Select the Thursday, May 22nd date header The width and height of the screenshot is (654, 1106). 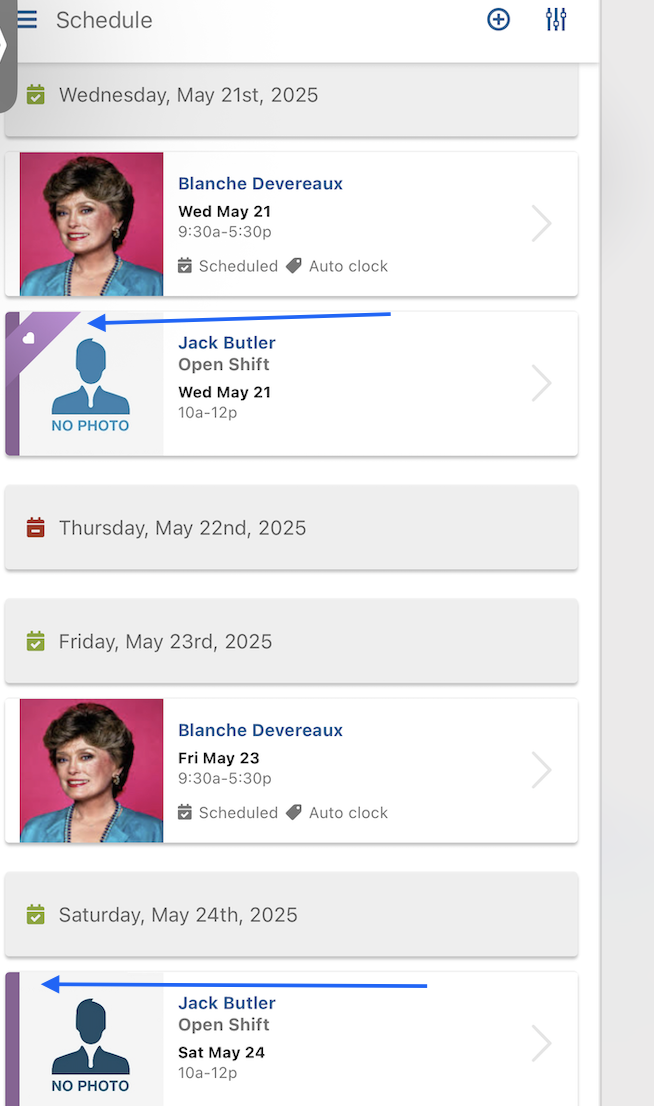pyautogui.click(x=291, y=528)
